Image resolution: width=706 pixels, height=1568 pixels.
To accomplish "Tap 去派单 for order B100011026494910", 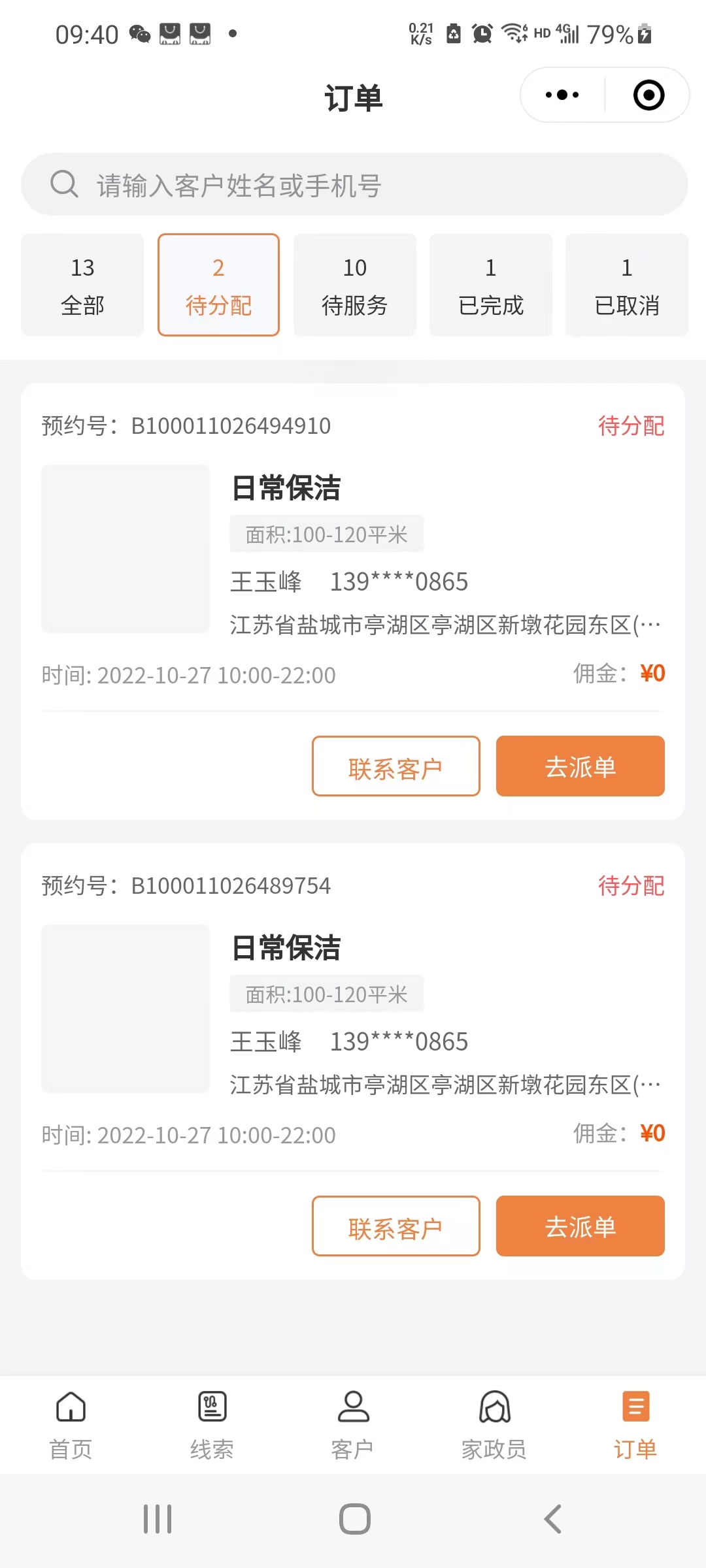I will [580, 766].
